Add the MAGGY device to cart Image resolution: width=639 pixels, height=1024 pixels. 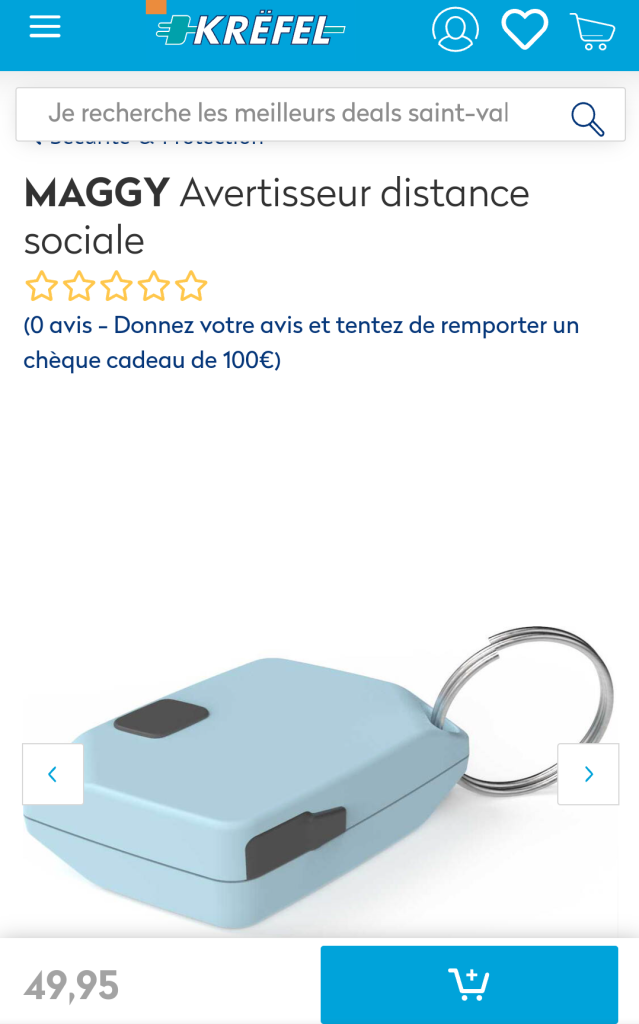pyautogui.click(x=469, y=984)
